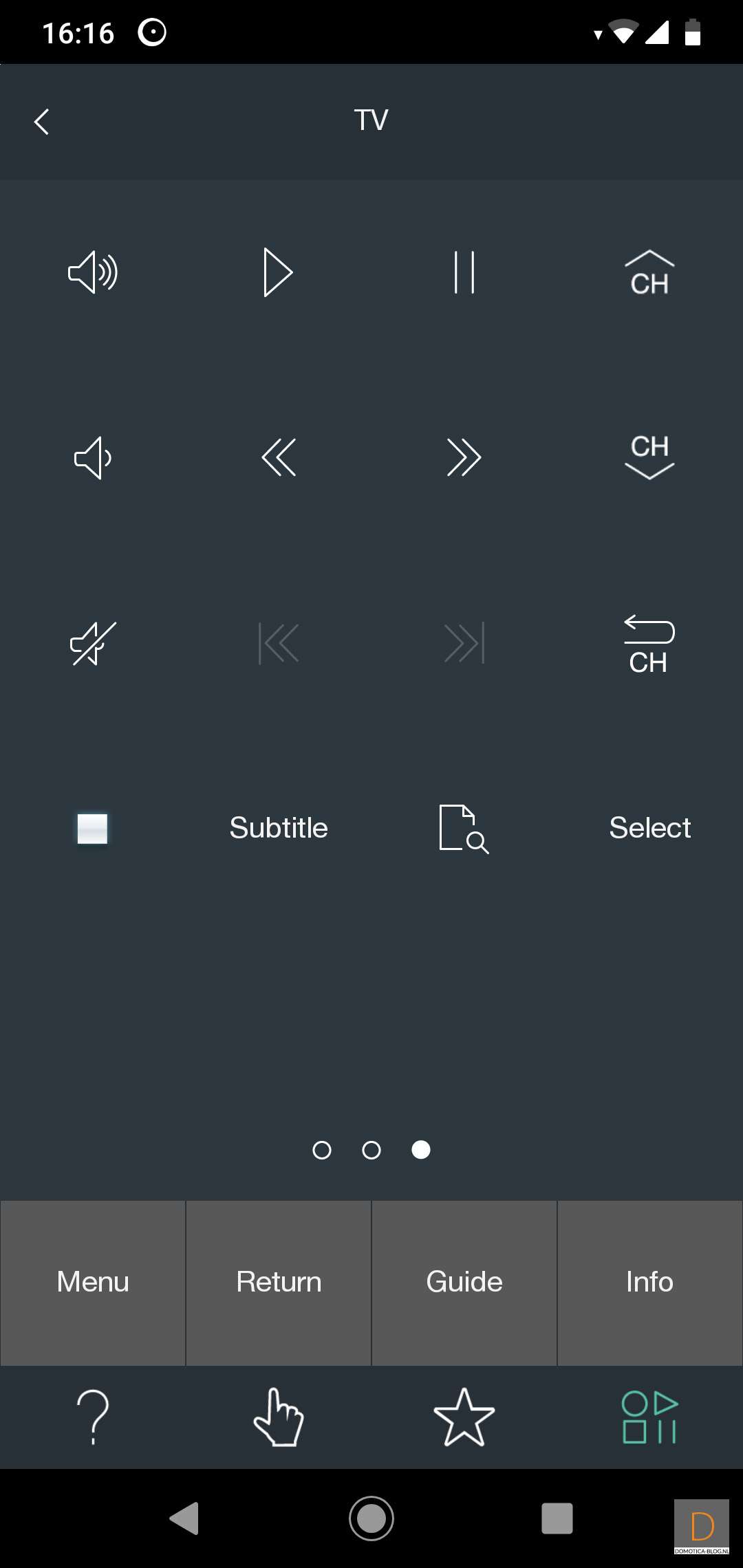743x1568 pixels.
Task: Stop playback with the square icon
Action: [93, 829]
